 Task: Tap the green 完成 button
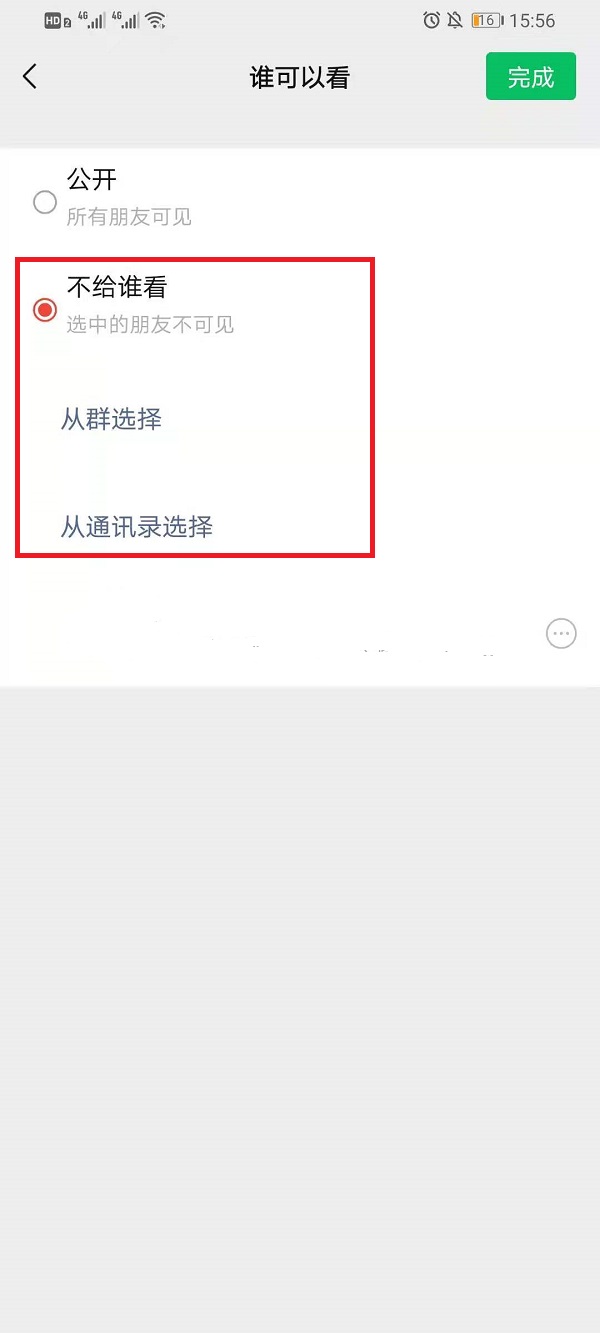pyautogui.click(x=531, y=77)
